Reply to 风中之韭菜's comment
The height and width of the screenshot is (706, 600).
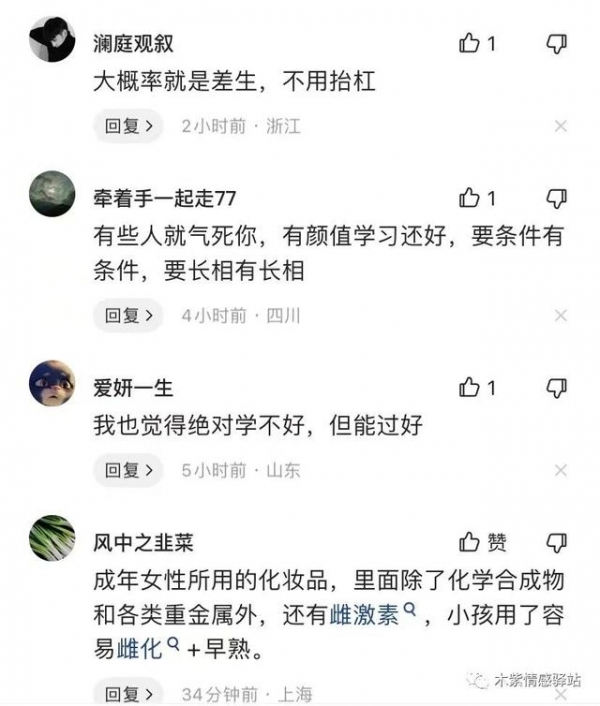tap(127, 692)
